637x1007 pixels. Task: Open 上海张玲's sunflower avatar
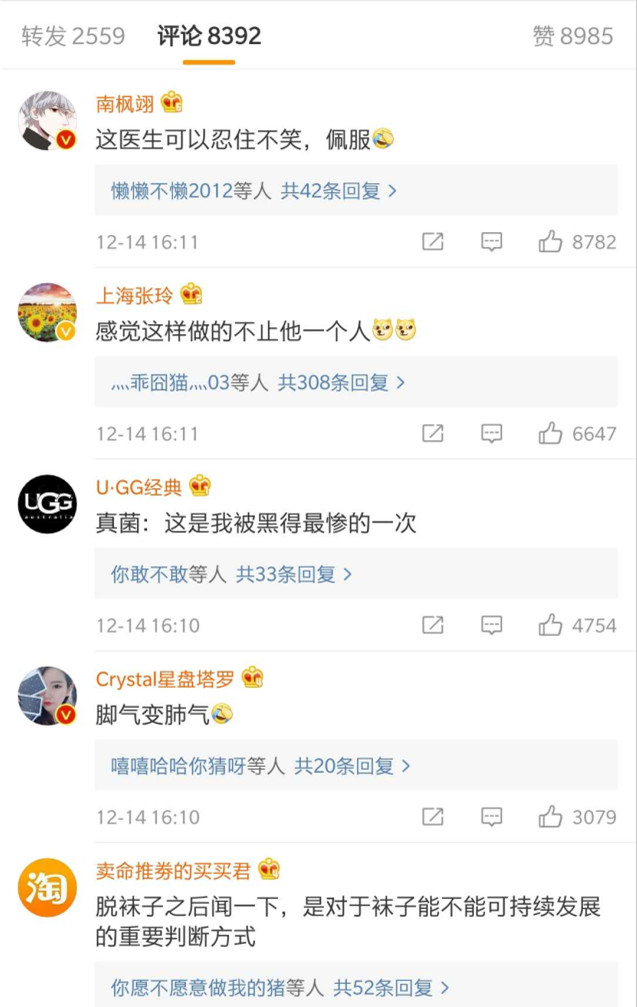pyautogui.click(x=47, y=312)
